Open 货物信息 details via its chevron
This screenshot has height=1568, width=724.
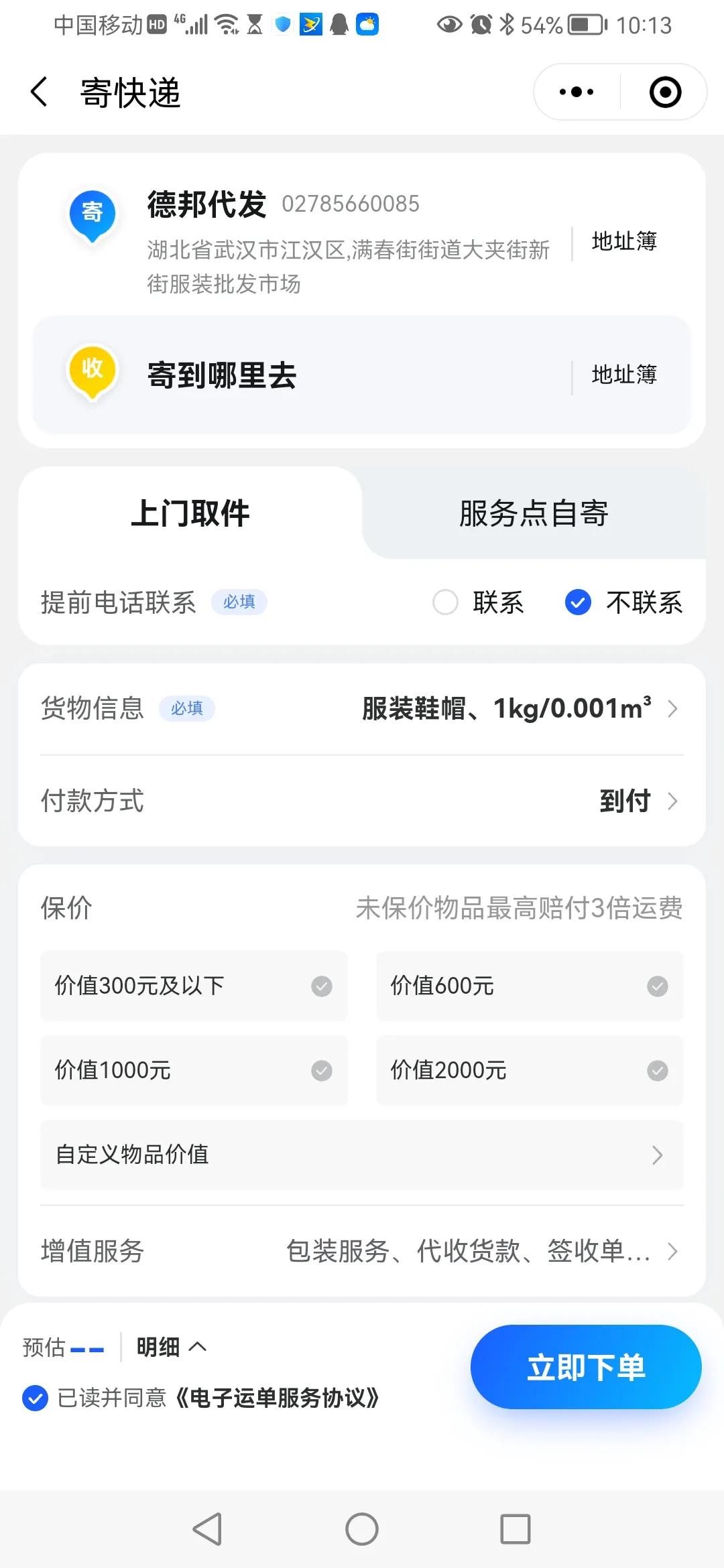point(672,708)
